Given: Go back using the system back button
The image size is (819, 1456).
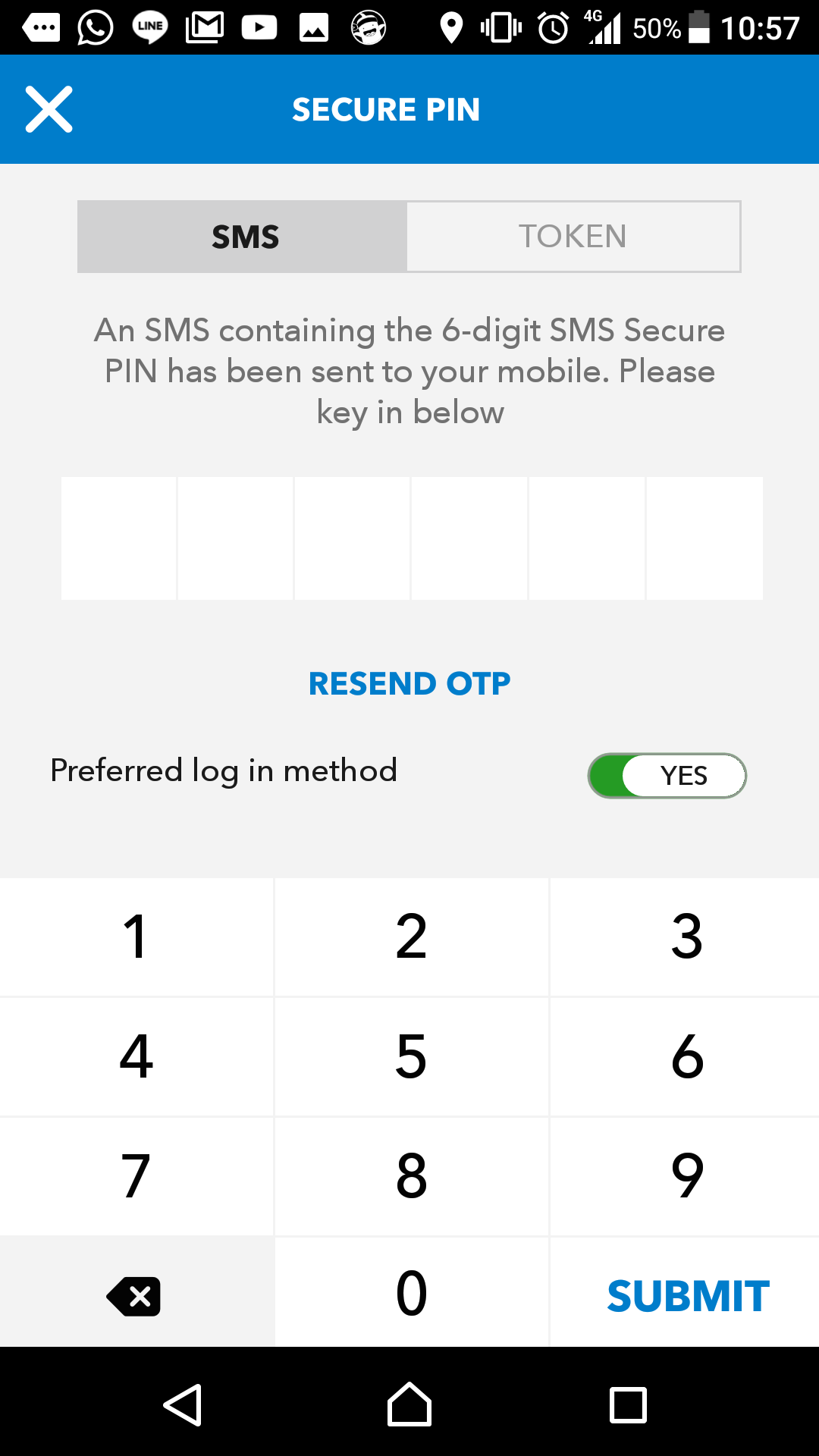Looking at the screenshot, I should [183, 1405].
